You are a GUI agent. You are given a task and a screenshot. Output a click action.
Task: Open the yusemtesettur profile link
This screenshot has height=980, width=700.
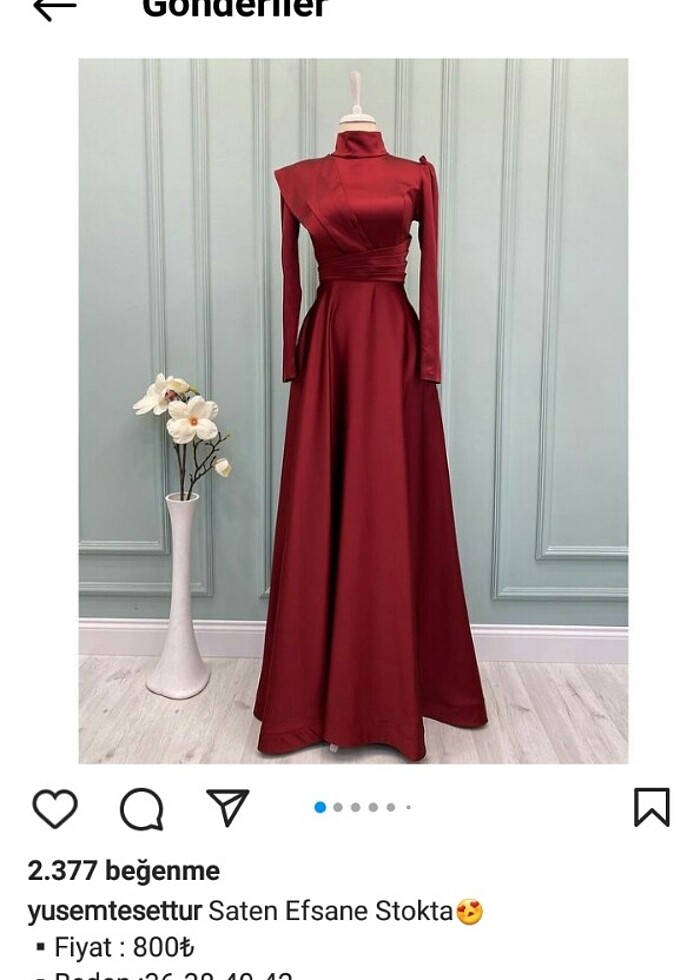click(x=115, y=912)
